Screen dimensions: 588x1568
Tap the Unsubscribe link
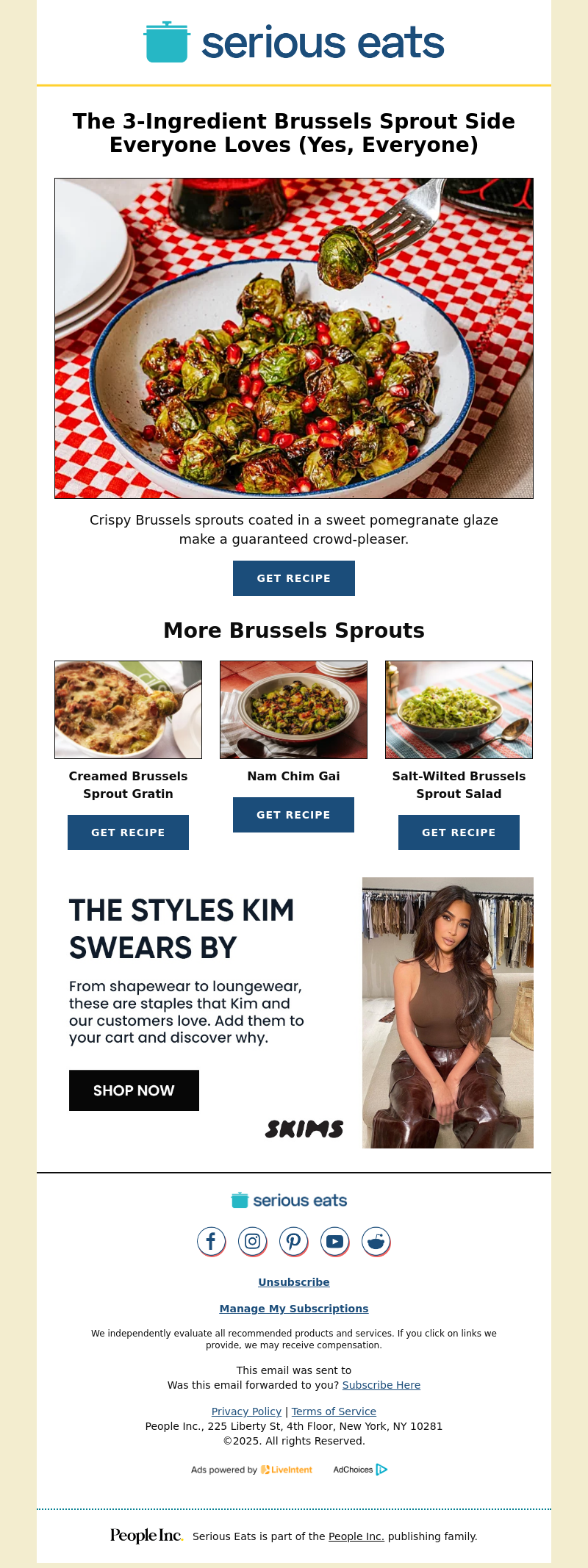(x=293, y=1282)
